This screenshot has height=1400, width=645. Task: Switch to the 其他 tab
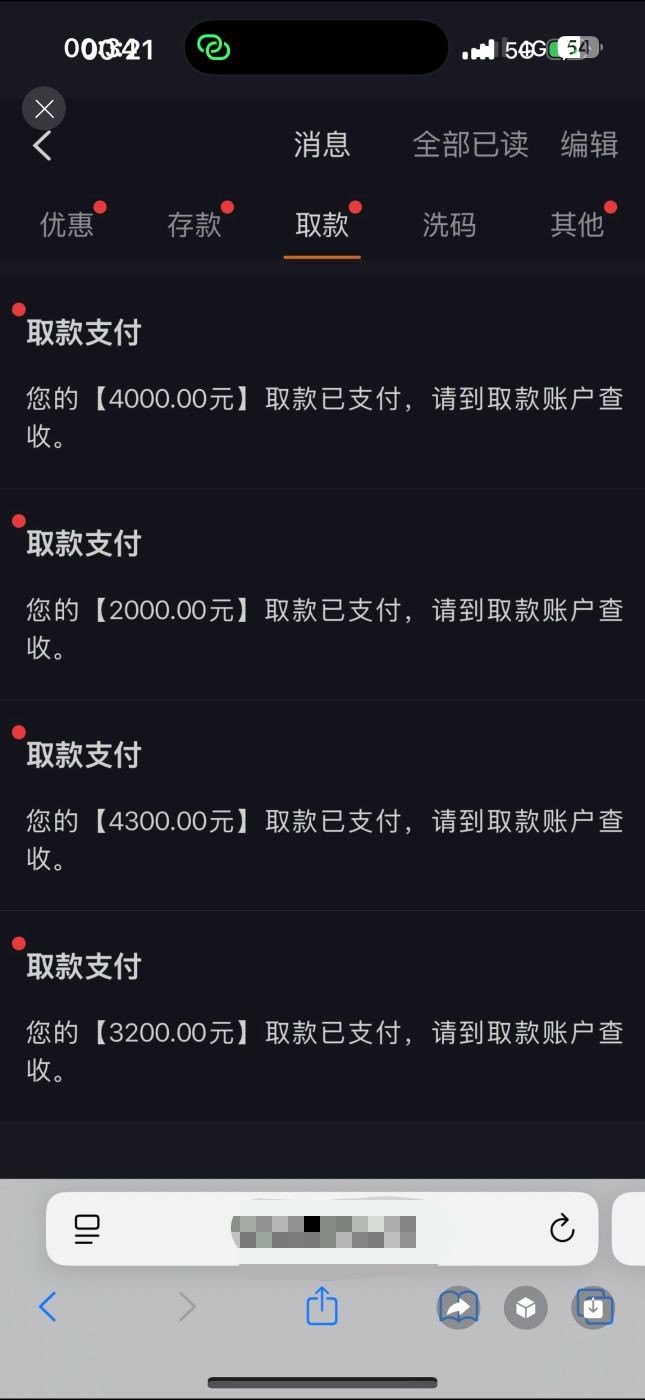pyautogui.click(x=577, y=225)
